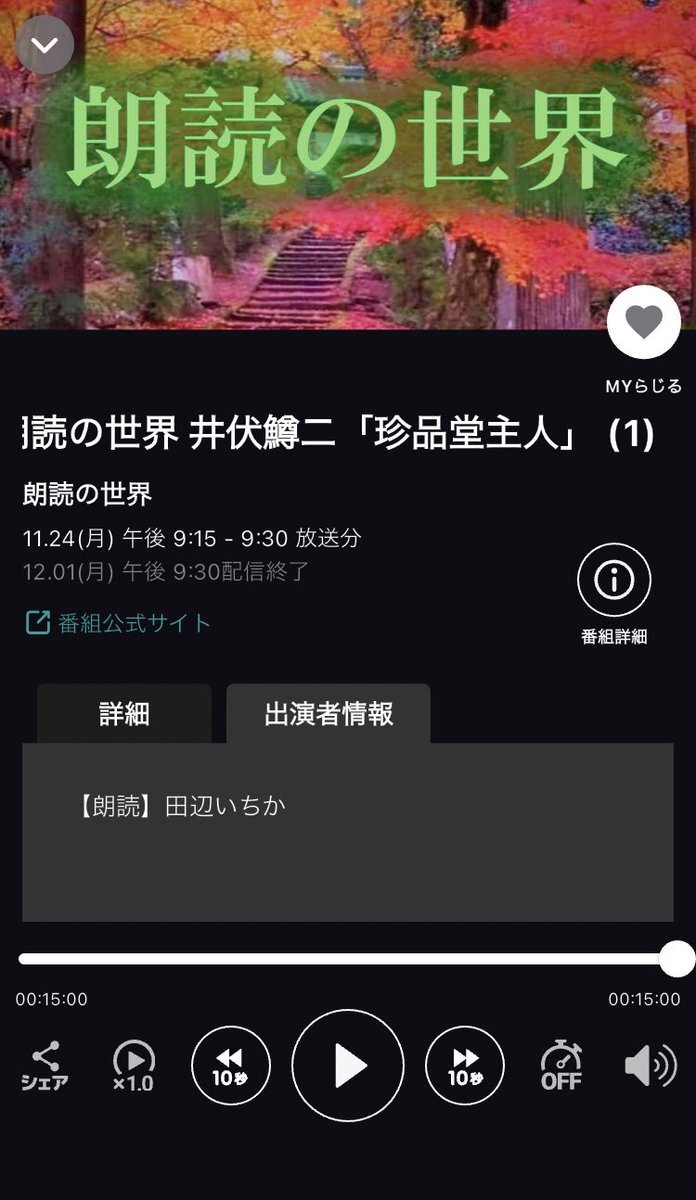
Task: Play the episode
Action: point(348,1066)
